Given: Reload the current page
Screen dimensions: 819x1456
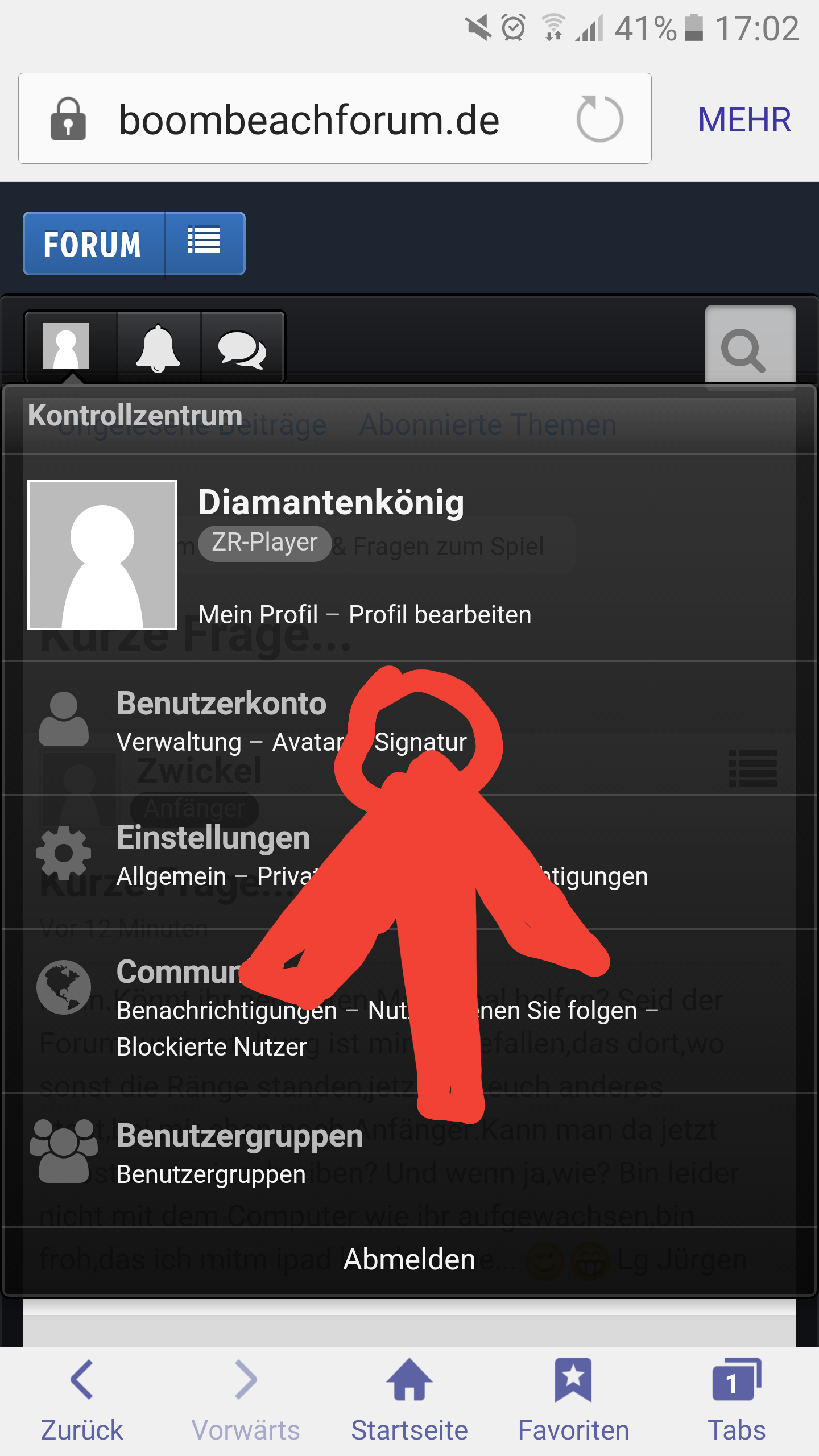Looking at the screenshot, I should point(599,119).
